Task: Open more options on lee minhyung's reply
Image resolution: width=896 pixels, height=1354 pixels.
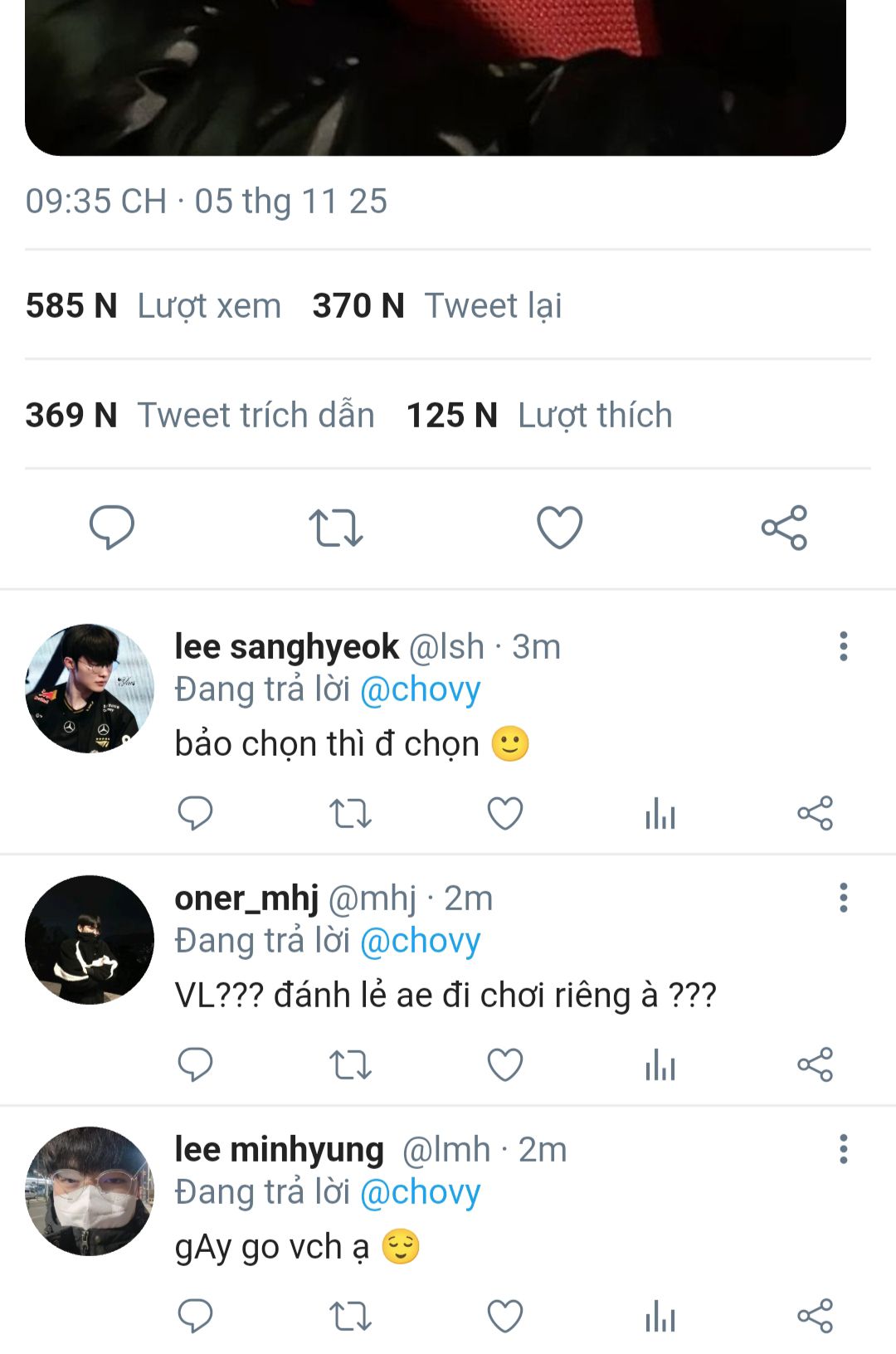Action: (843, 1149)
